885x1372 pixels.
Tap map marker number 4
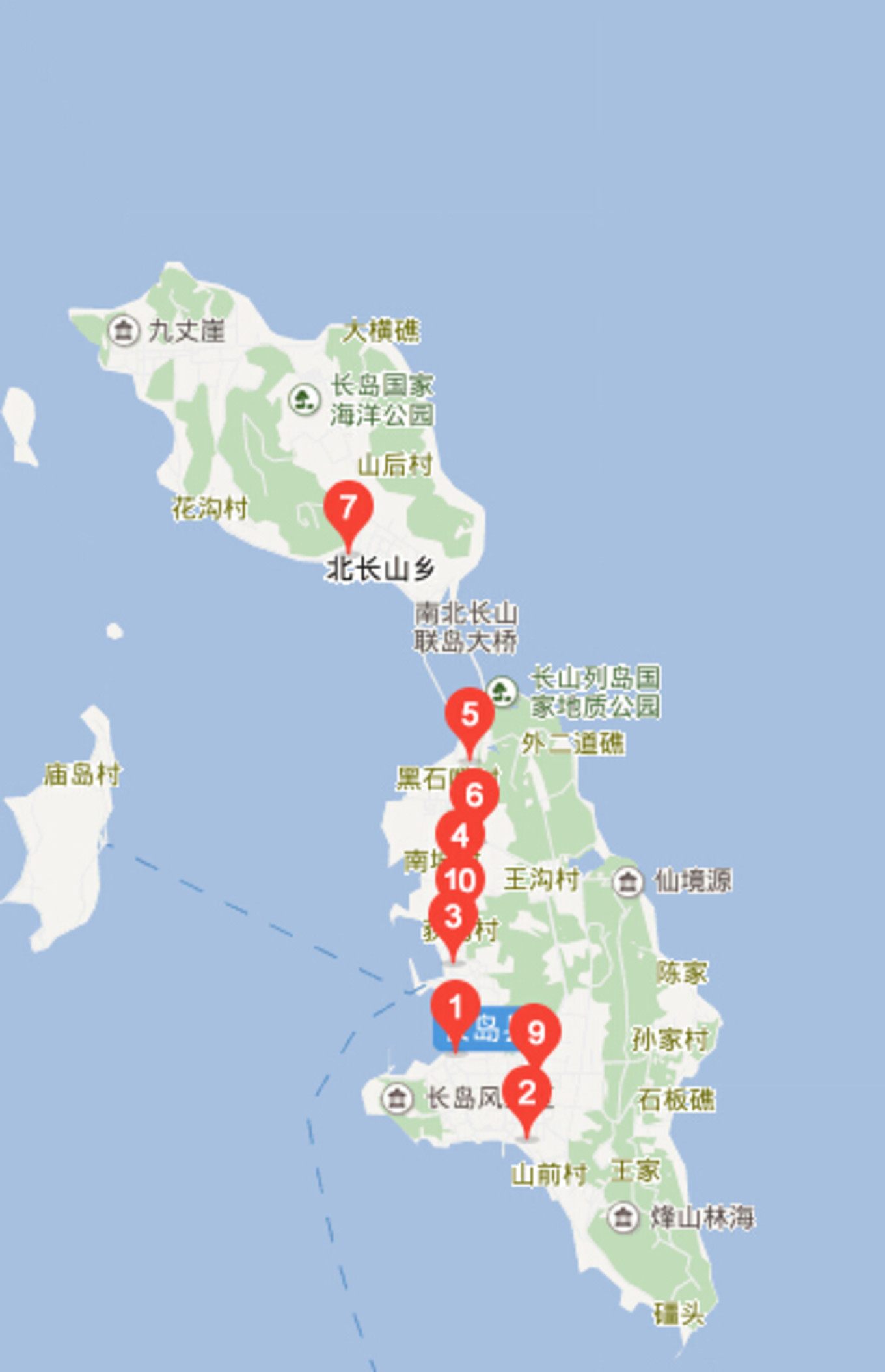459,835
